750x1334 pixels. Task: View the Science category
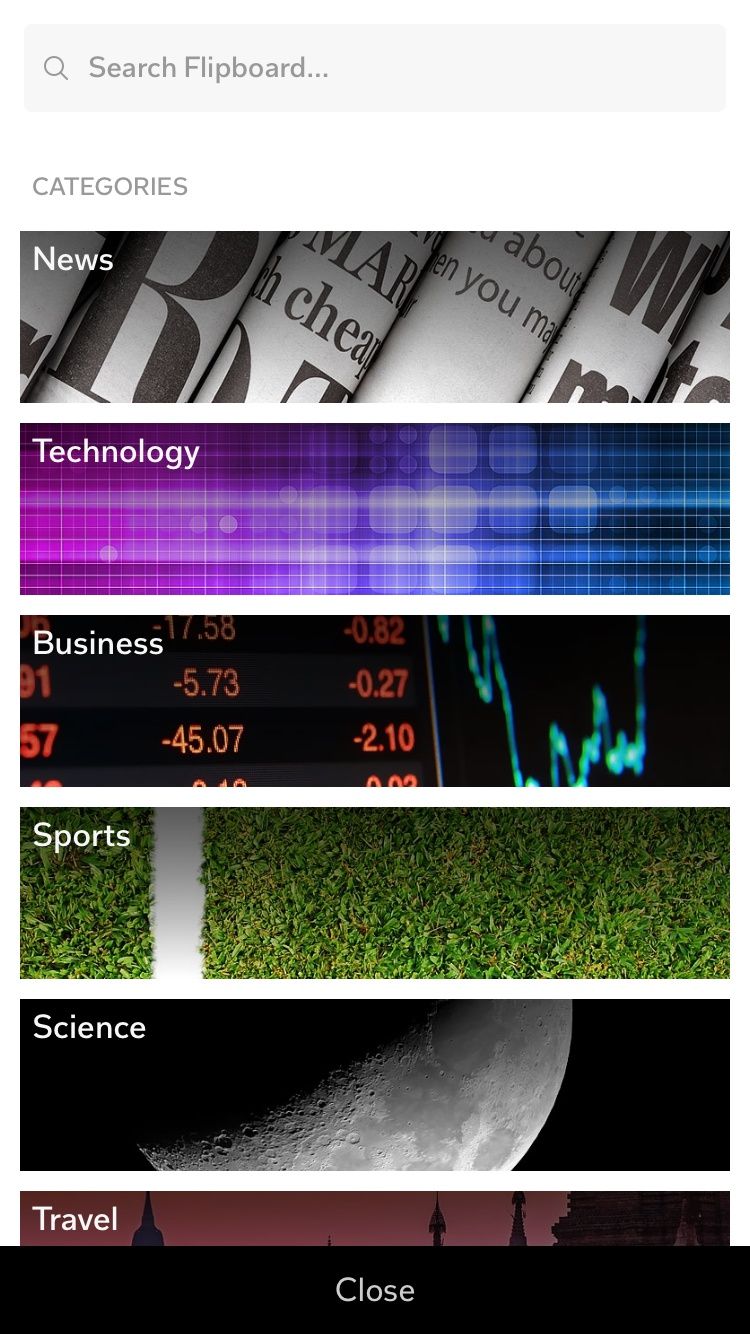click(375, 1085)
